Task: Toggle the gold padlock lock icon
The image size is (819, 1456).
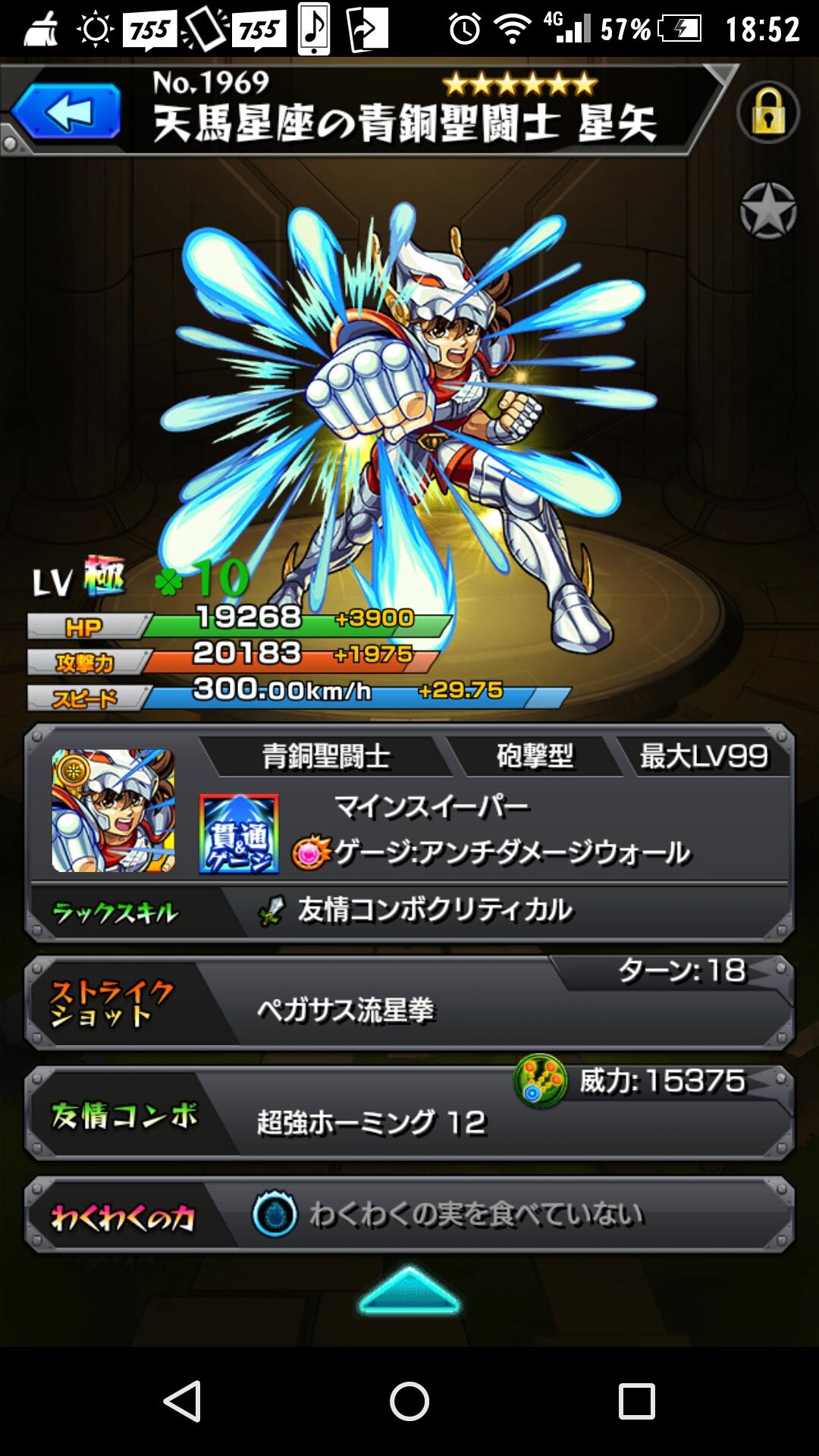Action: pos(767,114)
